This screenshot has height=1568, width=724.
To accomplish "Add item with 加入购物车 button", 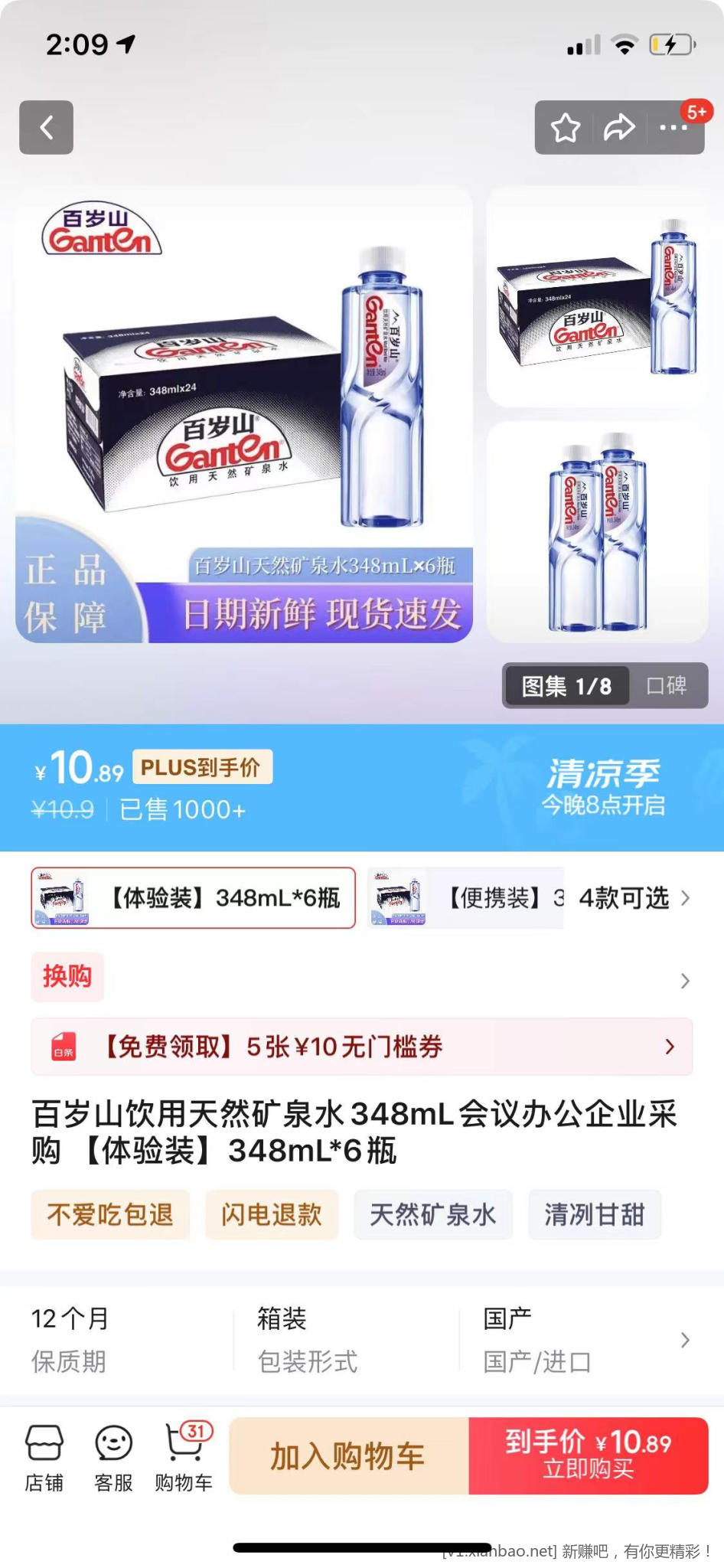I will [348, 1455].
